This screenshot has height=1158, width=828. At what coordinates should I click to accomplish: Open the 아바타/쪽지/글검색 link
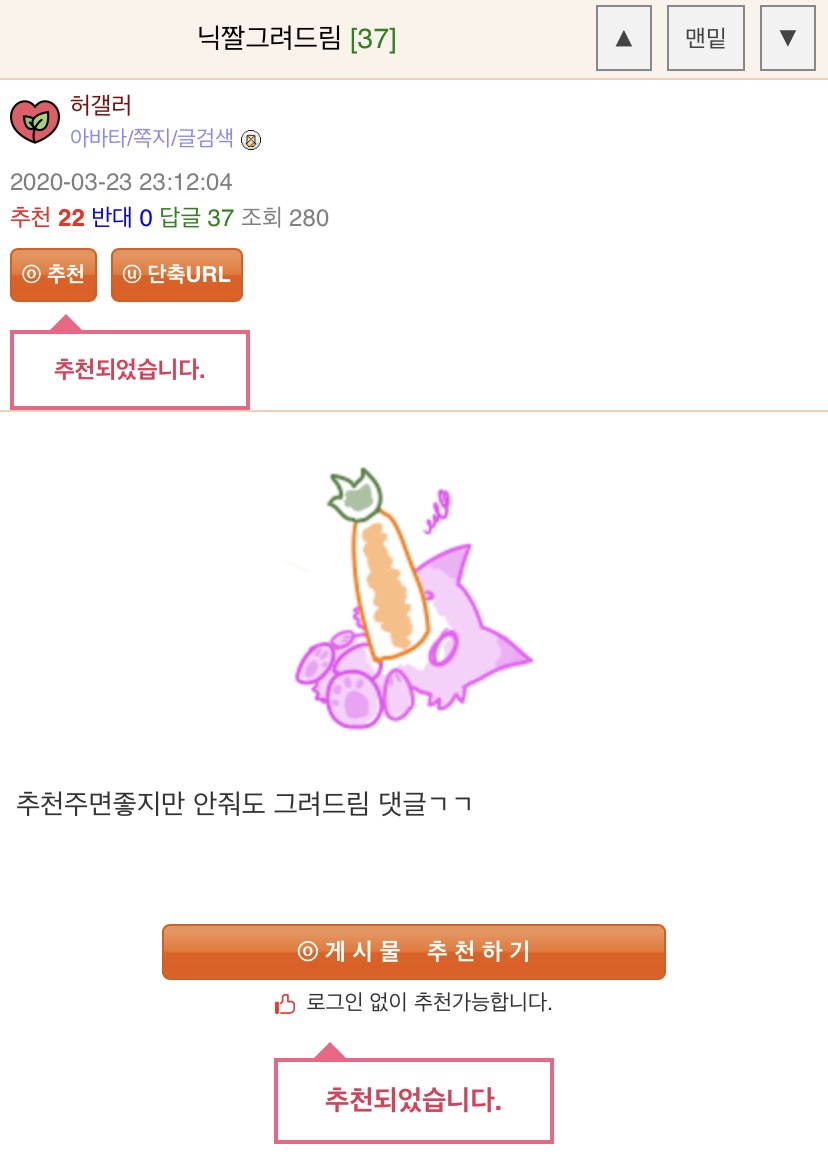click(x=152, y=138)
